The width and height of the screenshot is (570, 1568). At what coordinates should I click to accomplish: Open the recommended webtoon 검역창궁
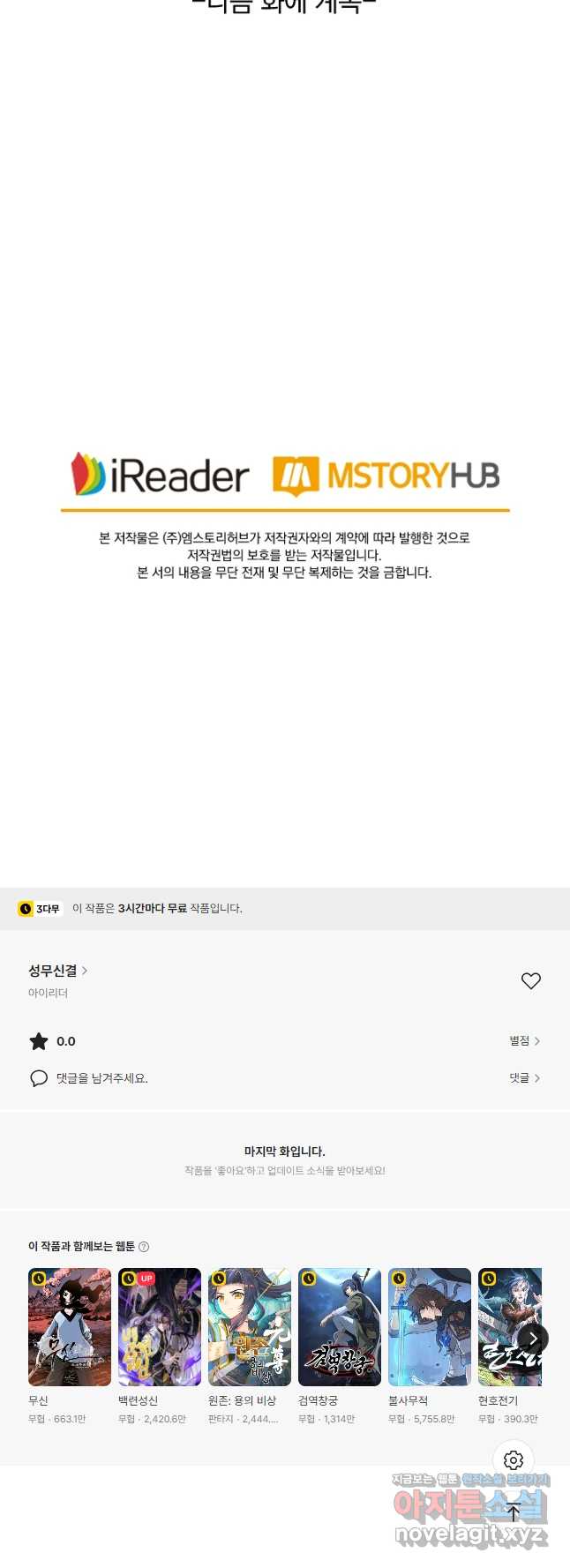(x=340, y=1327)
